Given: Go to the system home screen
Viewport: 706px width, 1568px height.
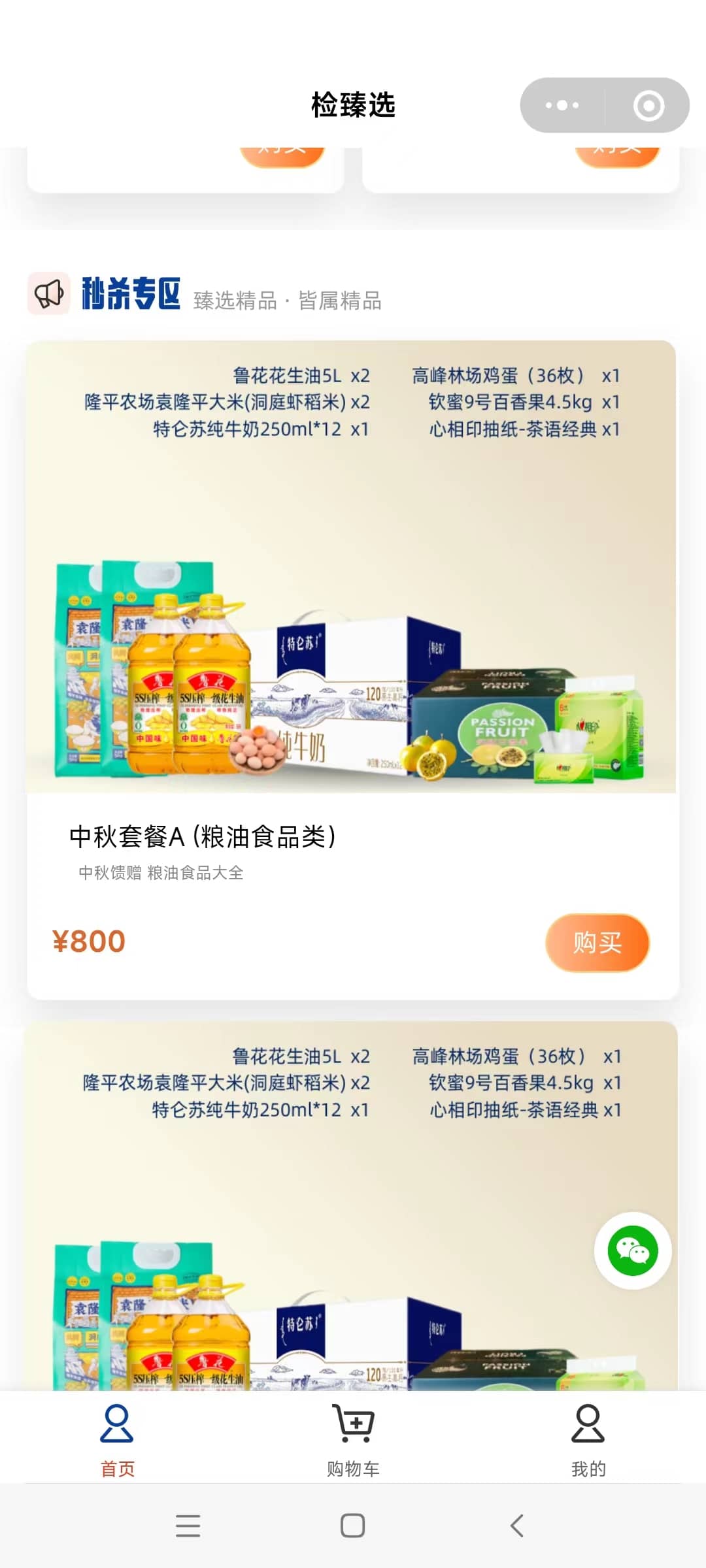Looking at the screenshot, I should (353, 1526).
